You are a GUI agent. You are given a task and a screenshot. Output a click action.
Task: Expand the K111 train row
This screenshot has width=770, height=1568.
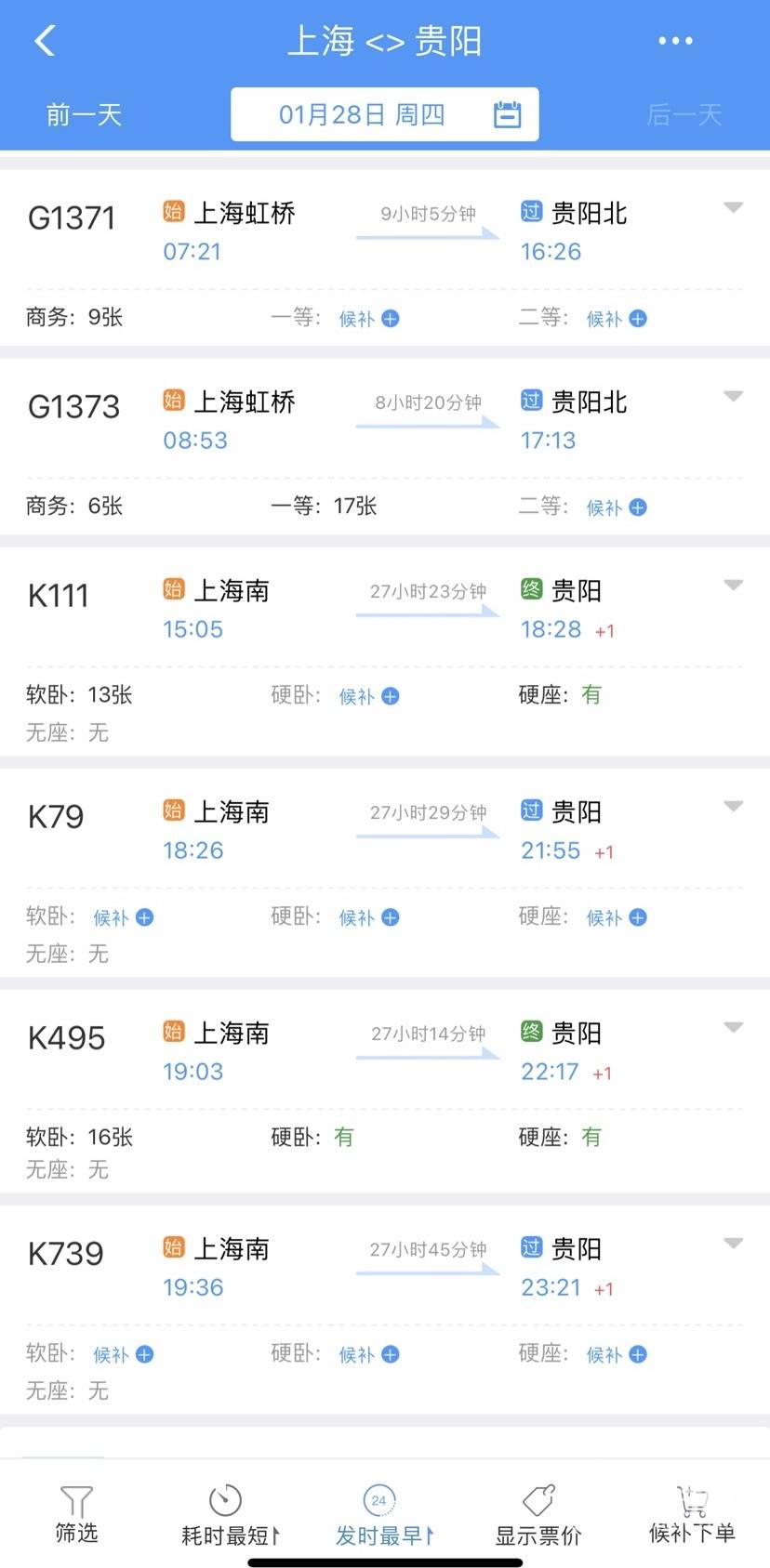(x=733, y=586)
